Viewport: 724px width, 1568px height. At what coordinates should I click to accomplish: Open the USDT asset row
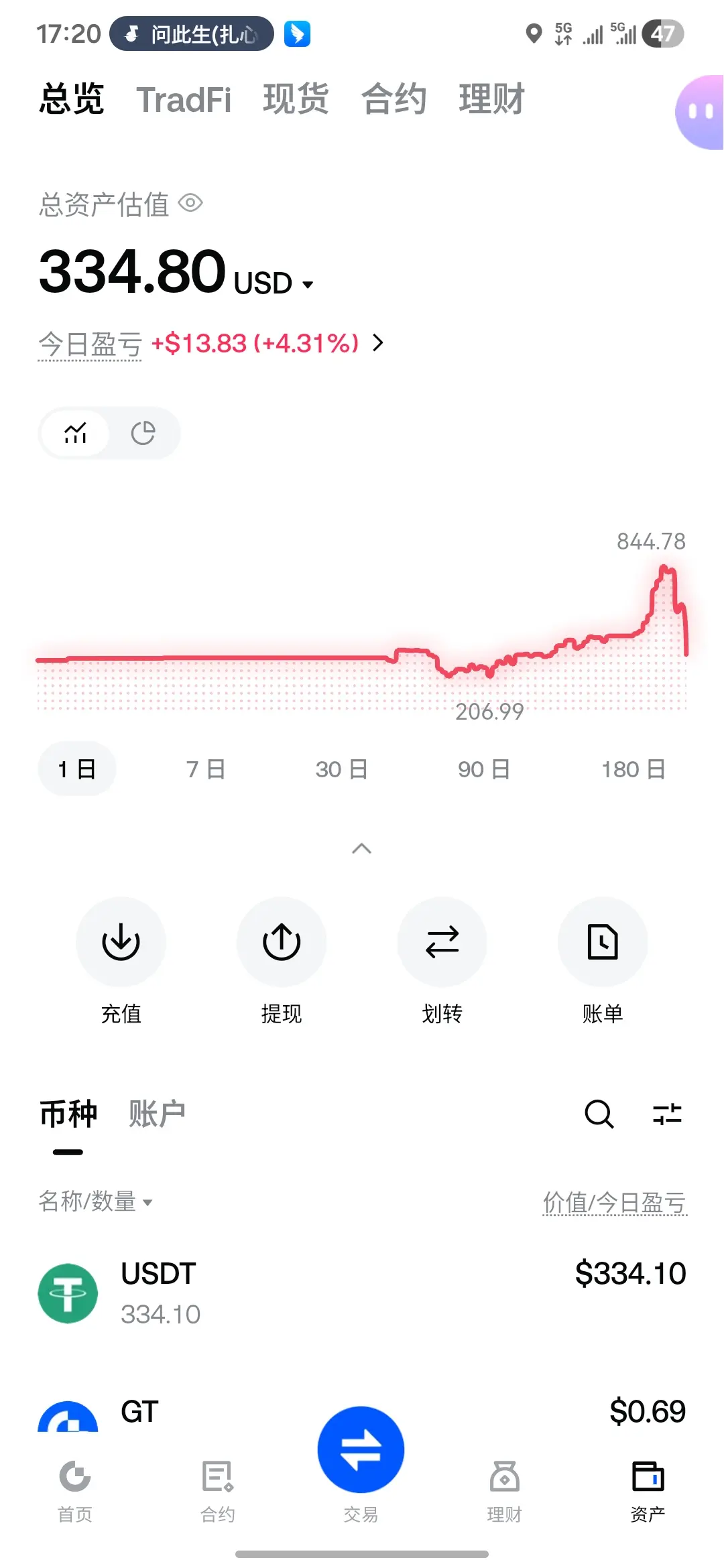pos(362,1293)
